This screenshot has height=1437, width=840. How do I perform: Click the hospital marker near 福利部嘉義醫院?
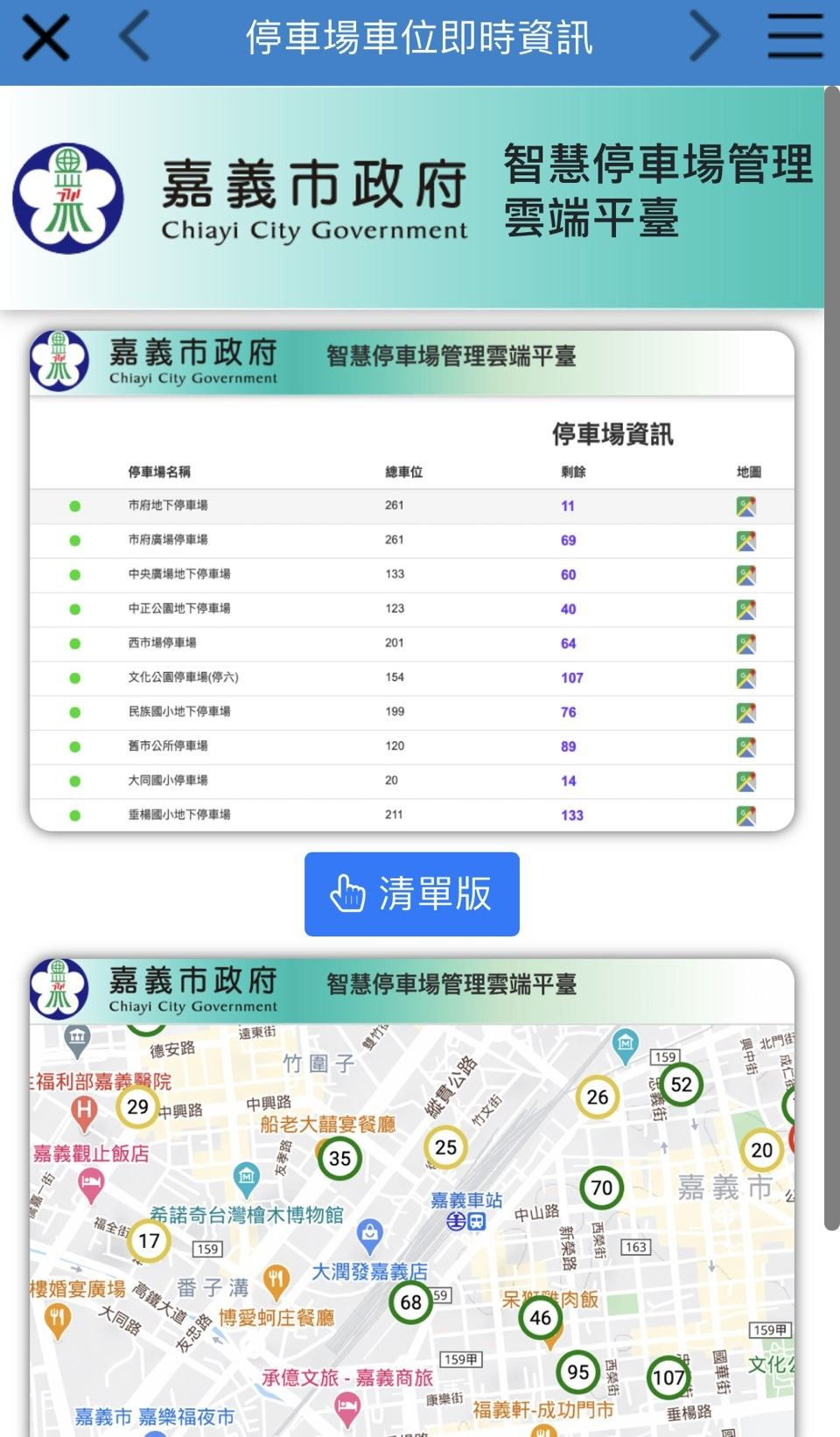pyautogui.click(x=84, y=1111)
